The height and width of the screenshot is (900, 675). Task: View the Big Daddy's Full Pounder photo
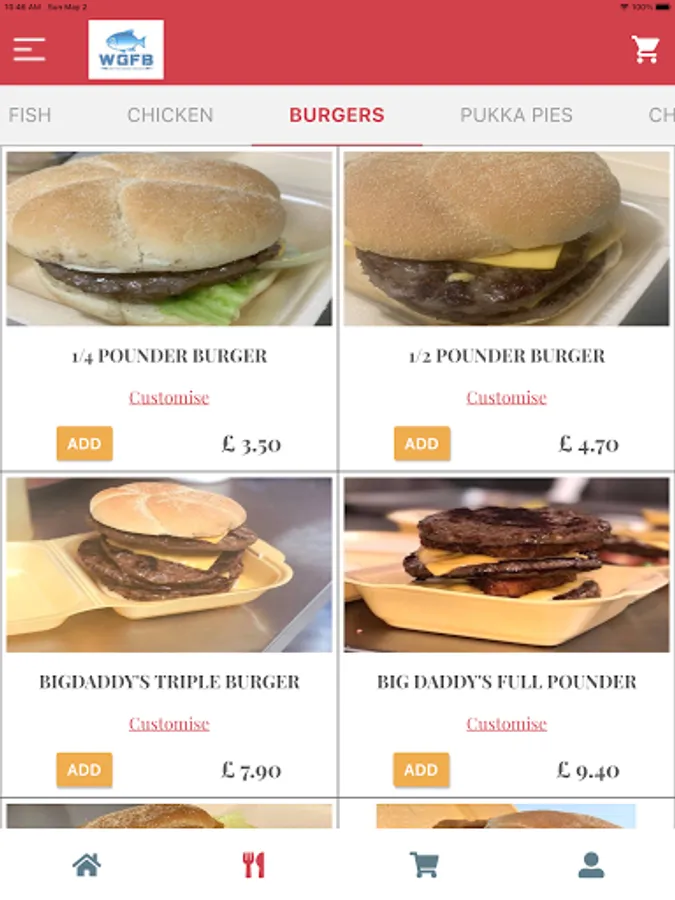pos(506,565)
